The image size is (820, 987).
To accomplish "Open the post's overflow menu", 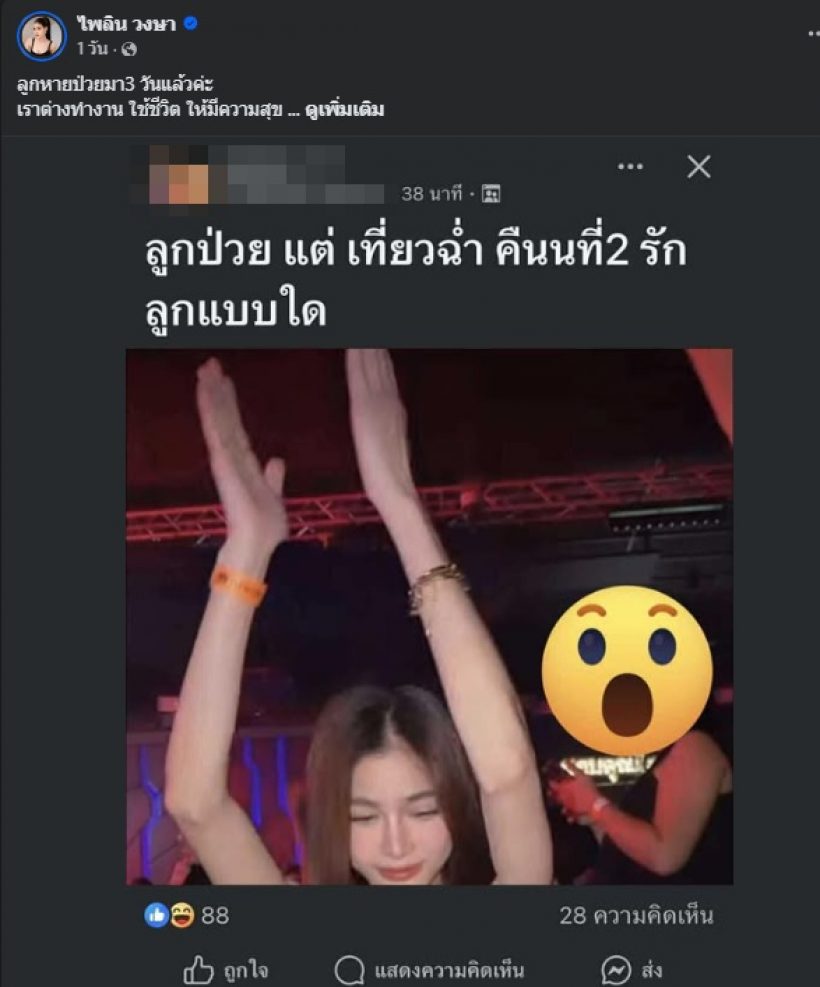I will (812, 34).
